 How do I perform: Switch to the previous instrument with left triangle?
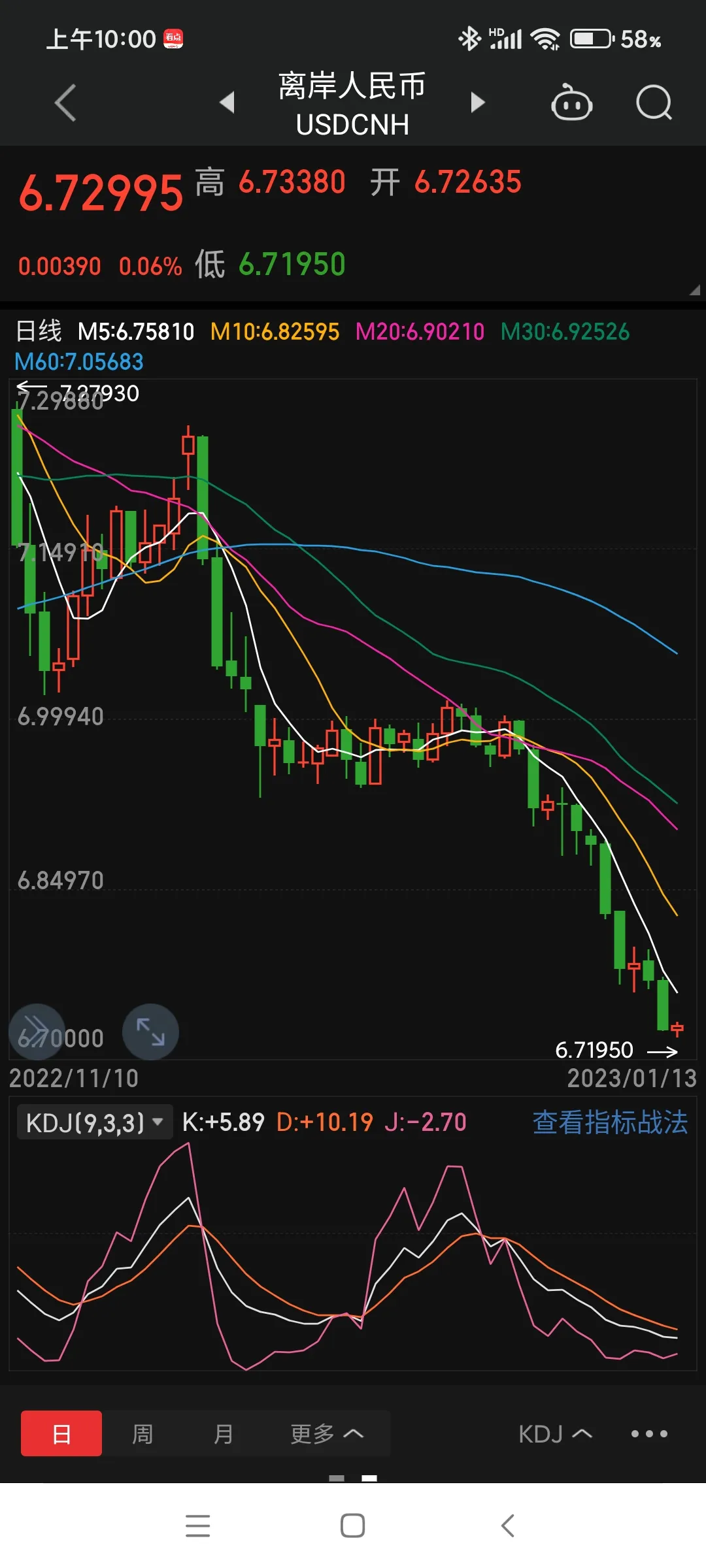[227, 103]
